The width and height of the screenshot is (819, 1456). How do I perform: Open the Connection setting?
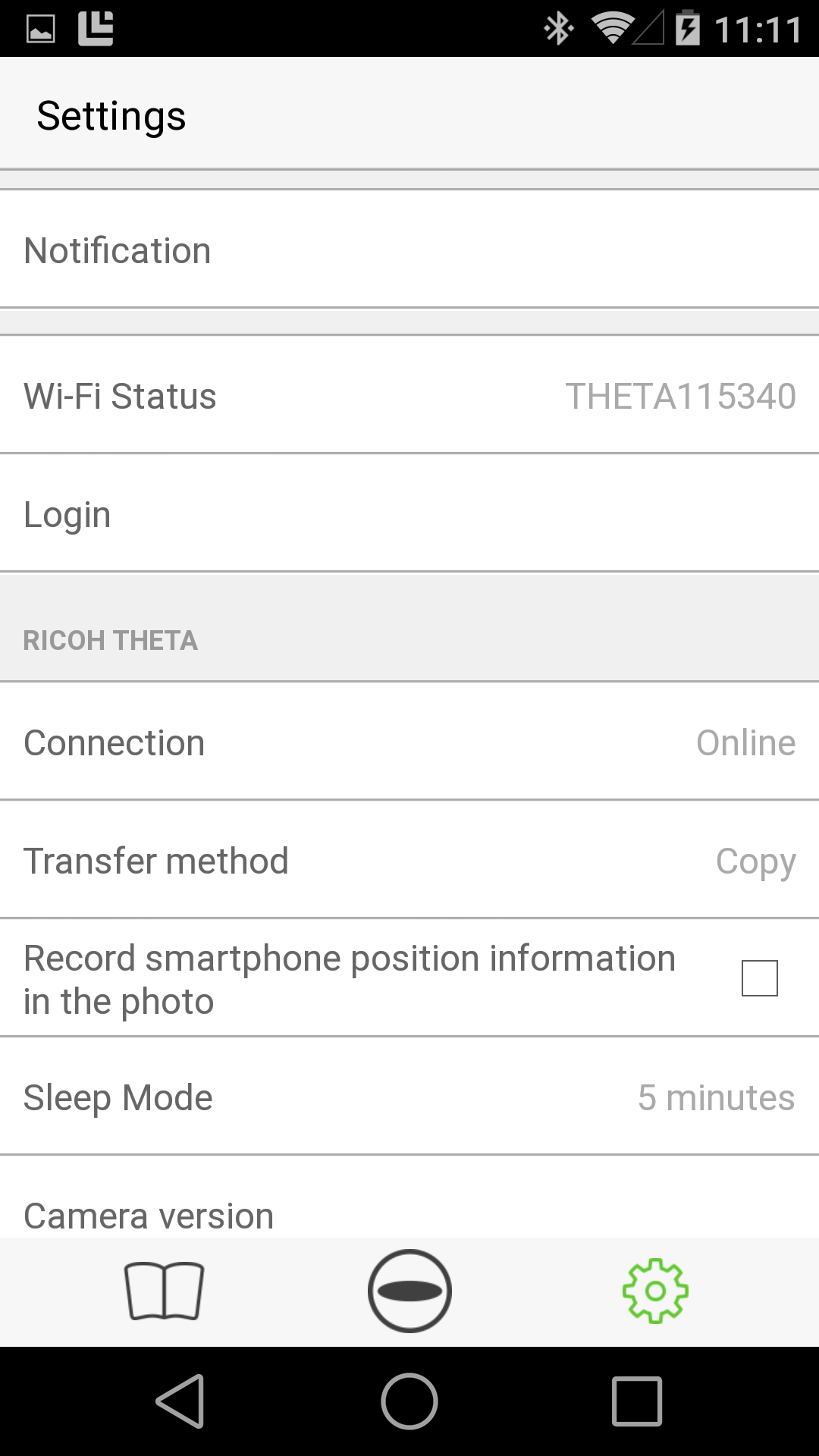coord(409,742)
